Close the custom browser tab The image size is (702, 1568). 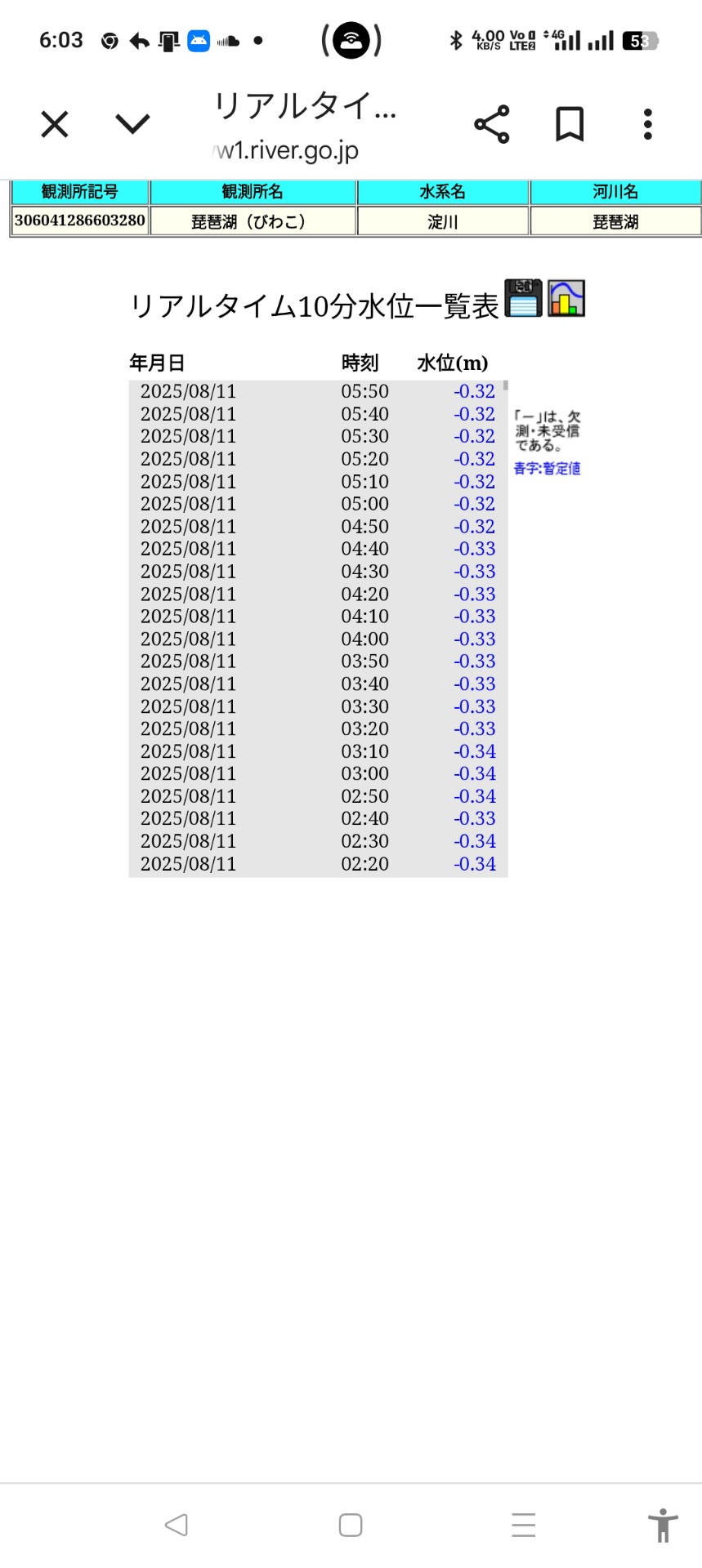point(55,125)
